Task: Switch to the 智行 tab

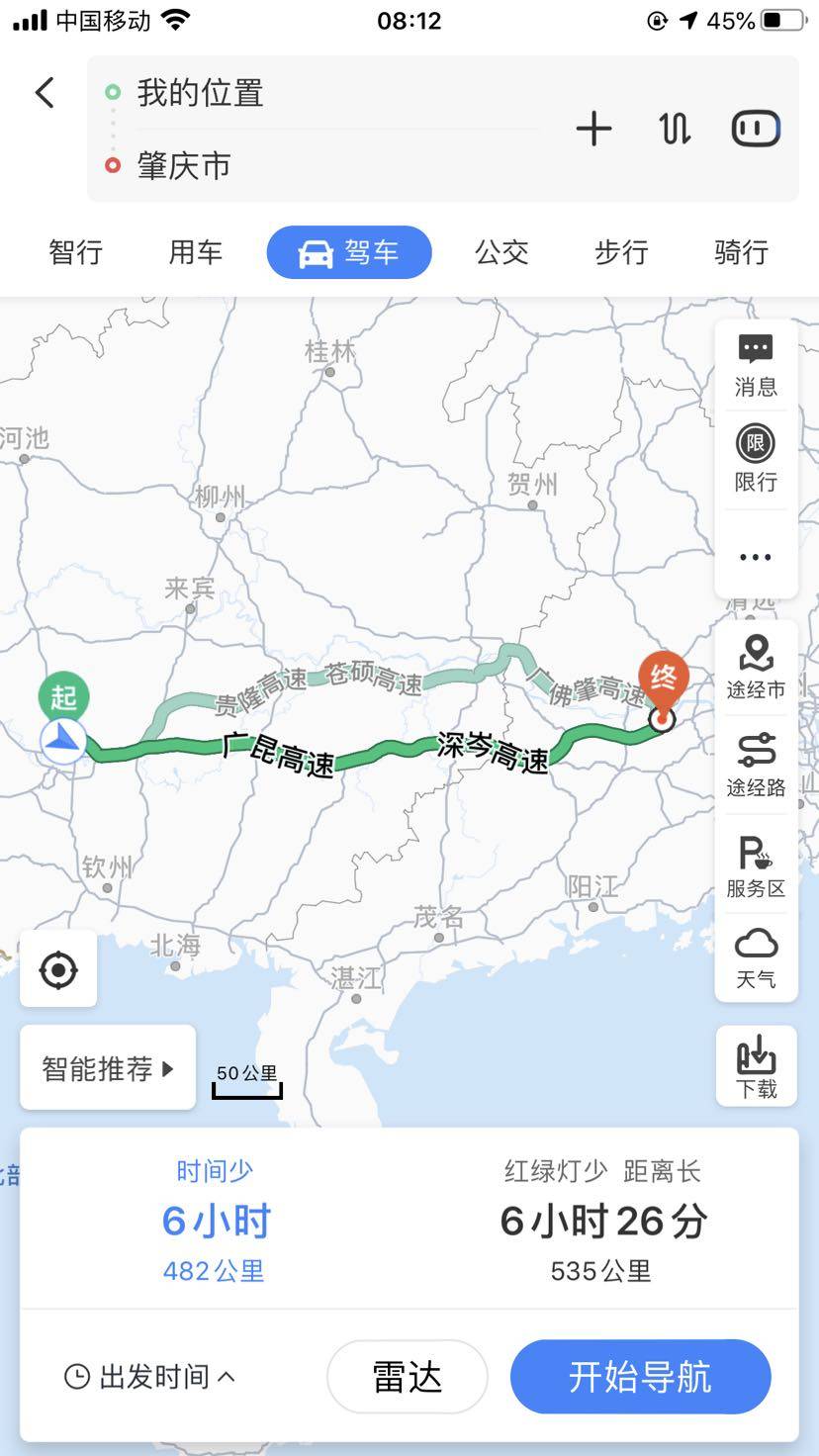Action: tap(76, 252)
